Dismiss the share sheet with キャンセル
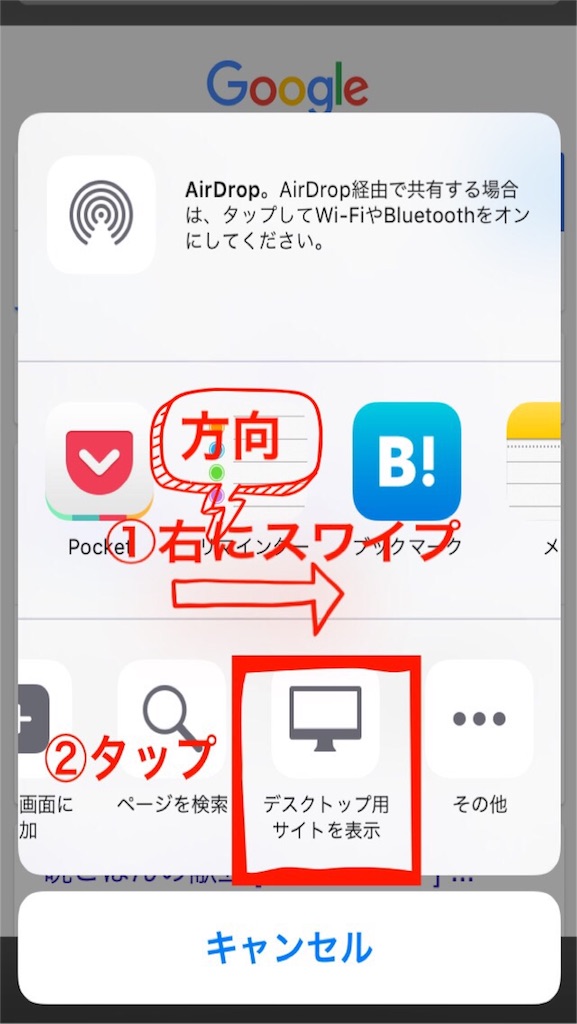 click(x=288, y=948)
